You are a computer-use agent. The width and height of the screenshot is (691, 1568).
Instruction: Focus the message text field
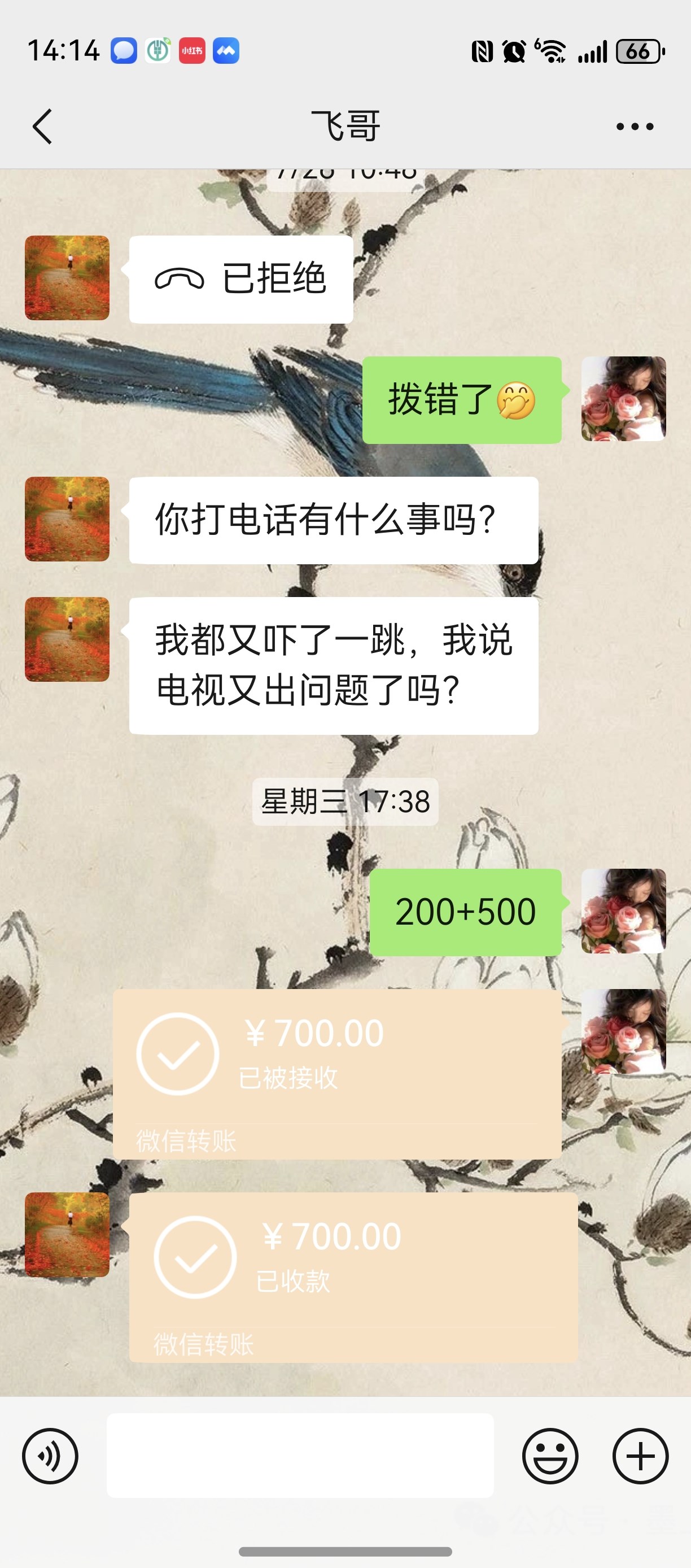[300, 1456]
